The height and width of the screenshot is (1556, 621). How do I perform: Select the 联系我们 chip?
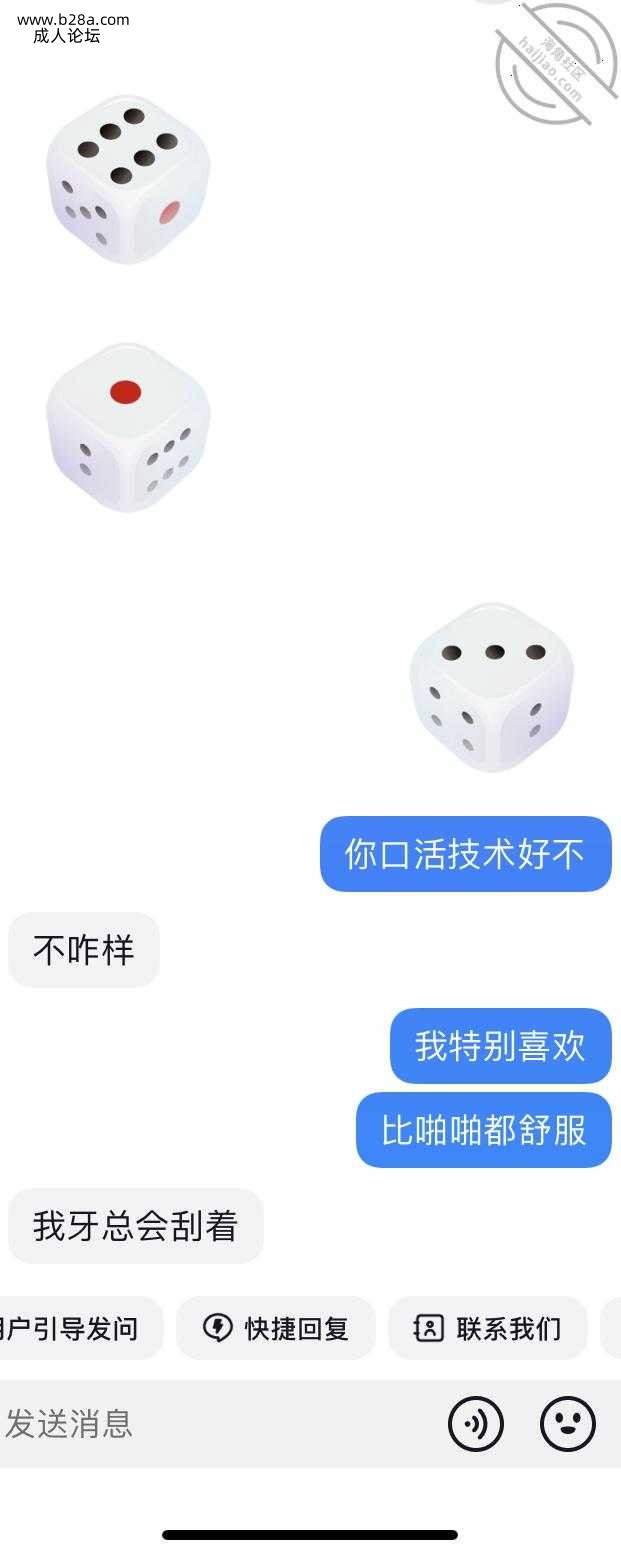click(488, 1328)
